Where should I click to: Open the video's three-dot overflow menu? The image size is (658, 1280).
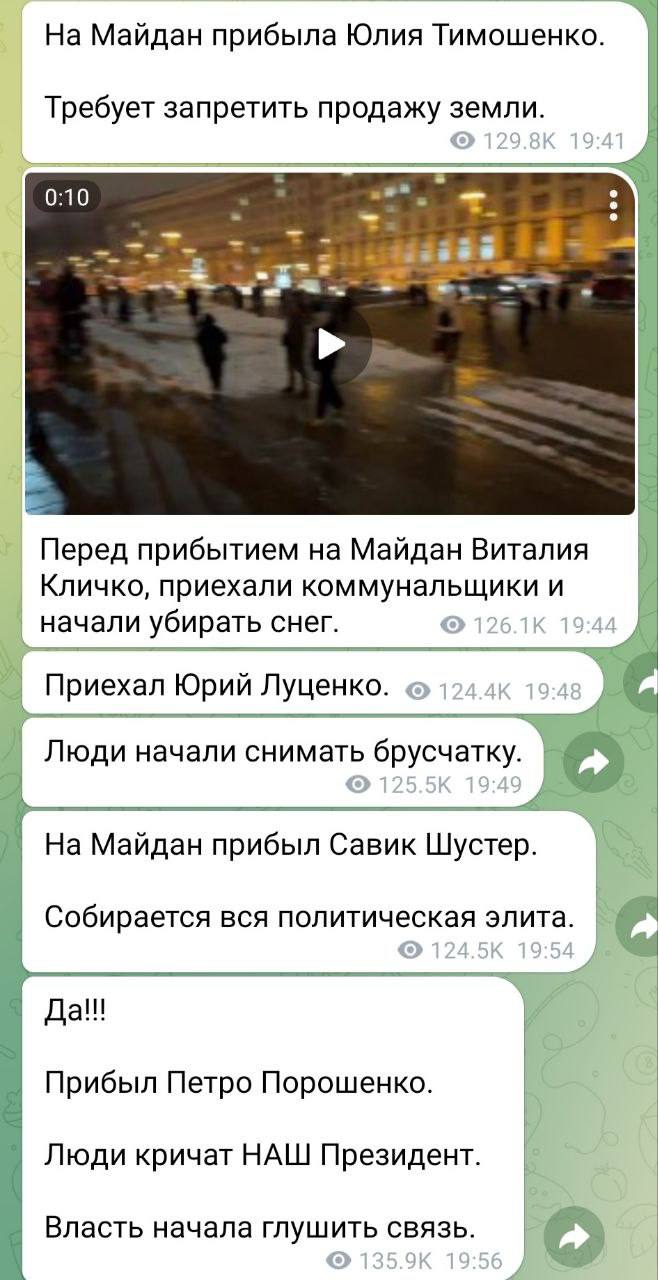click(615, 203)
